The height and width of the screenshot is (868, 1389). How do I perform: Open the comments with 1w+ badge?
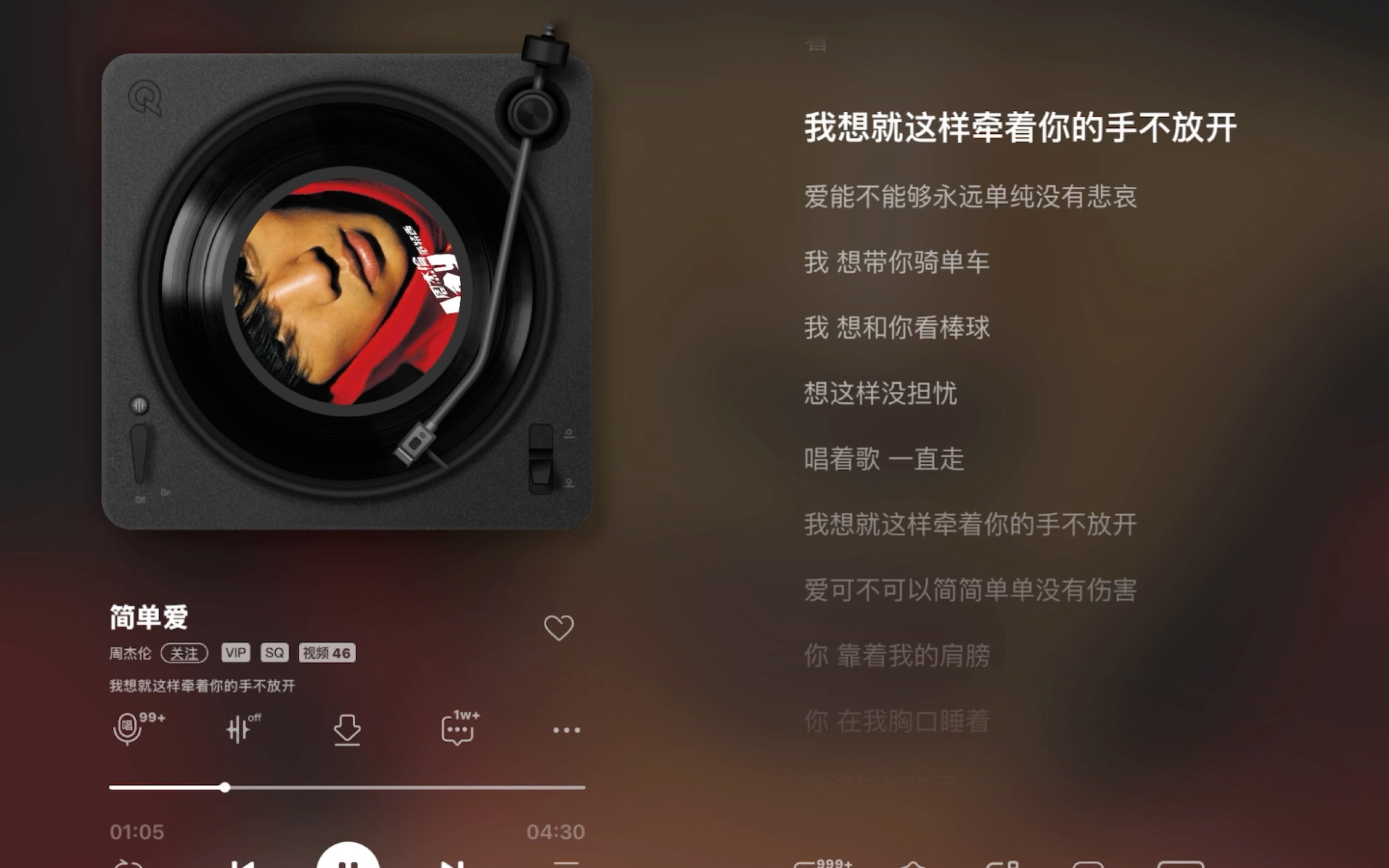[457, 729]
